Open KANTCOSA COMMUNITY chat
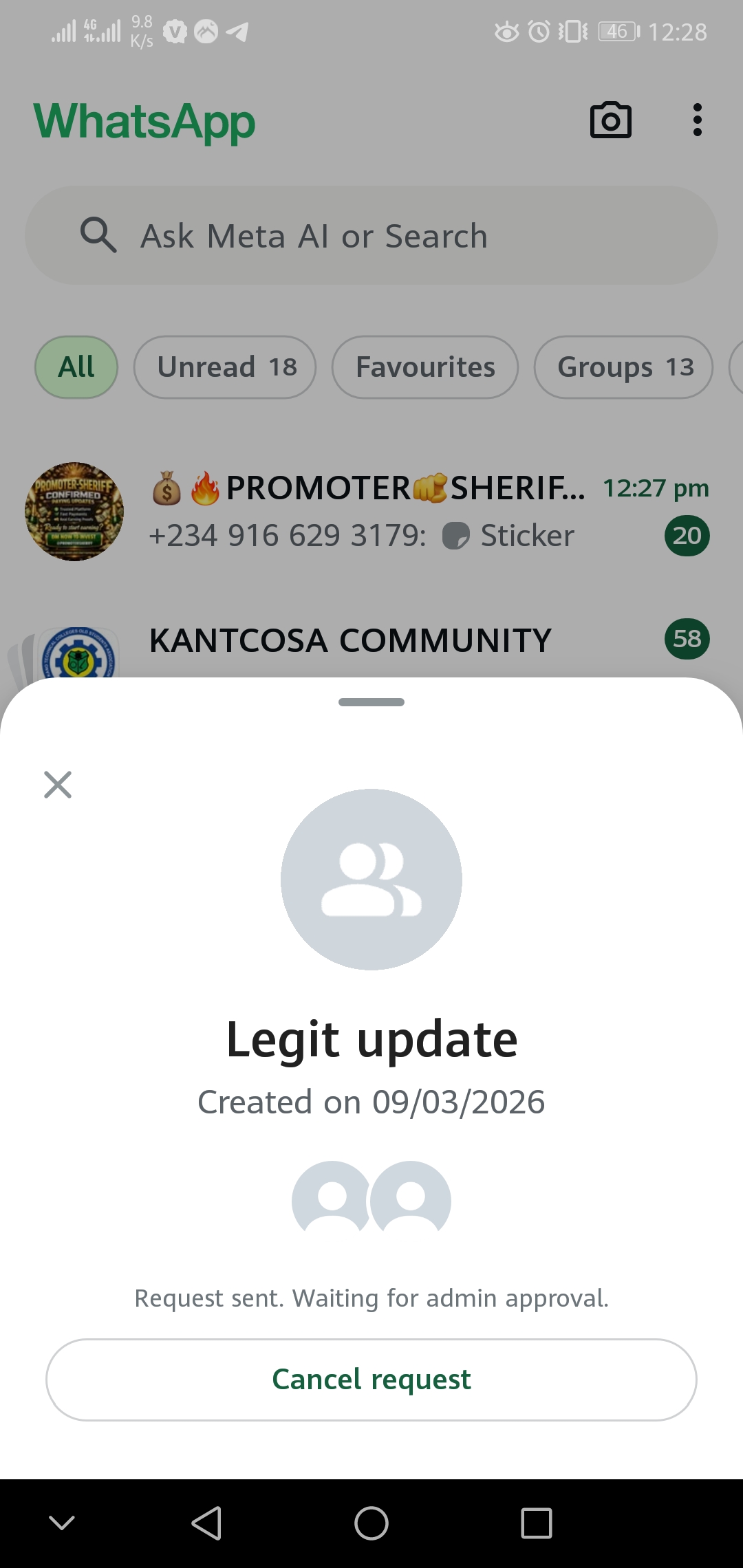The width and height of the screenshot is (743, 1568). (x=351, y=641)
